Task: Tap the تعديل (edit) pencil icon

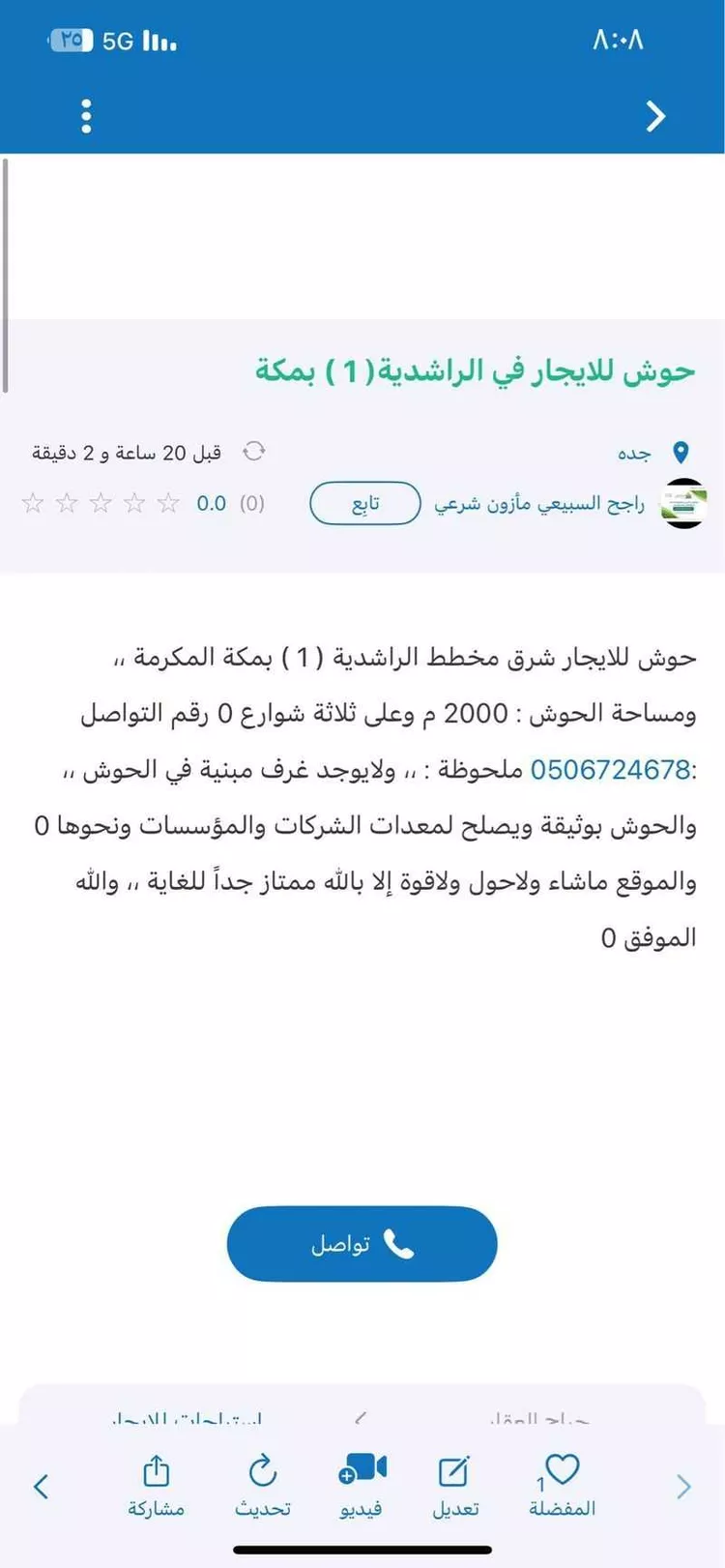Action: click(454, 1472)
